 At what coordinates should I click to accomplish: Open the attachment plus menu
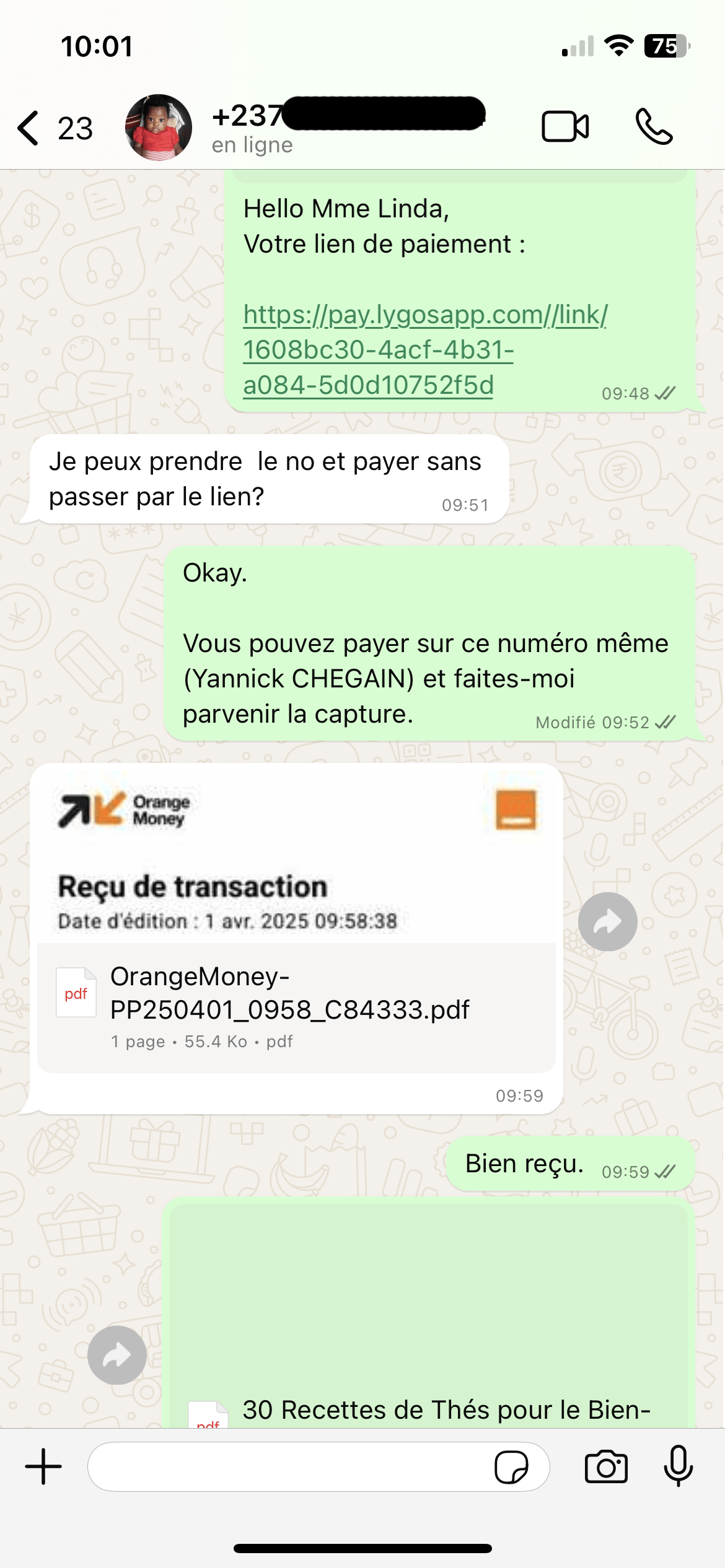pyautogui.click(x=43, y=1466)
